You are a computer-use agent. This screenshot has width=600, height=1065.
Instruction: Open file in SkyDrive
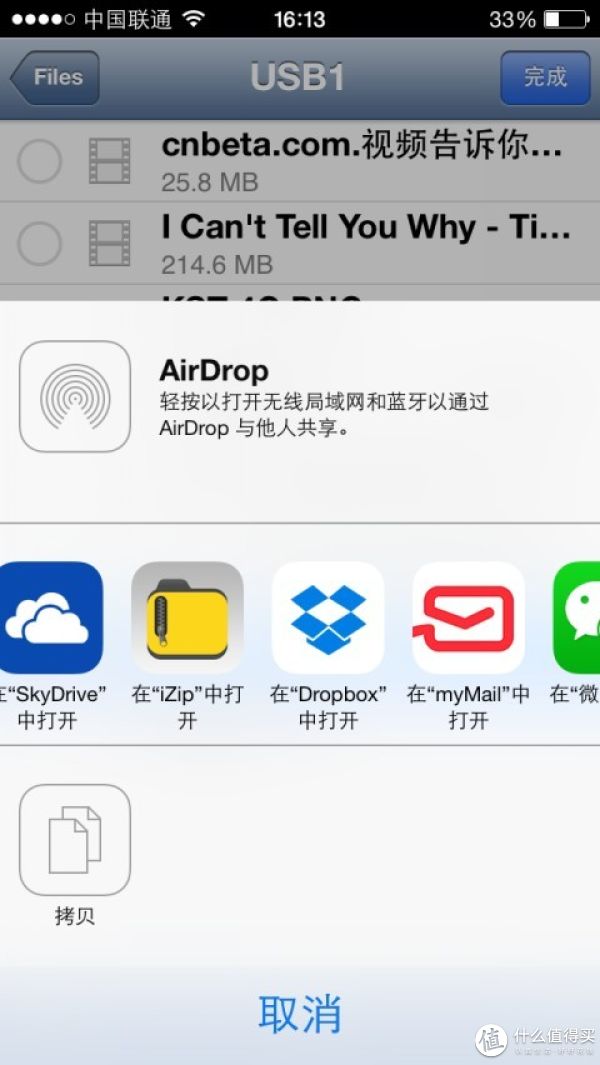[46, 617]
